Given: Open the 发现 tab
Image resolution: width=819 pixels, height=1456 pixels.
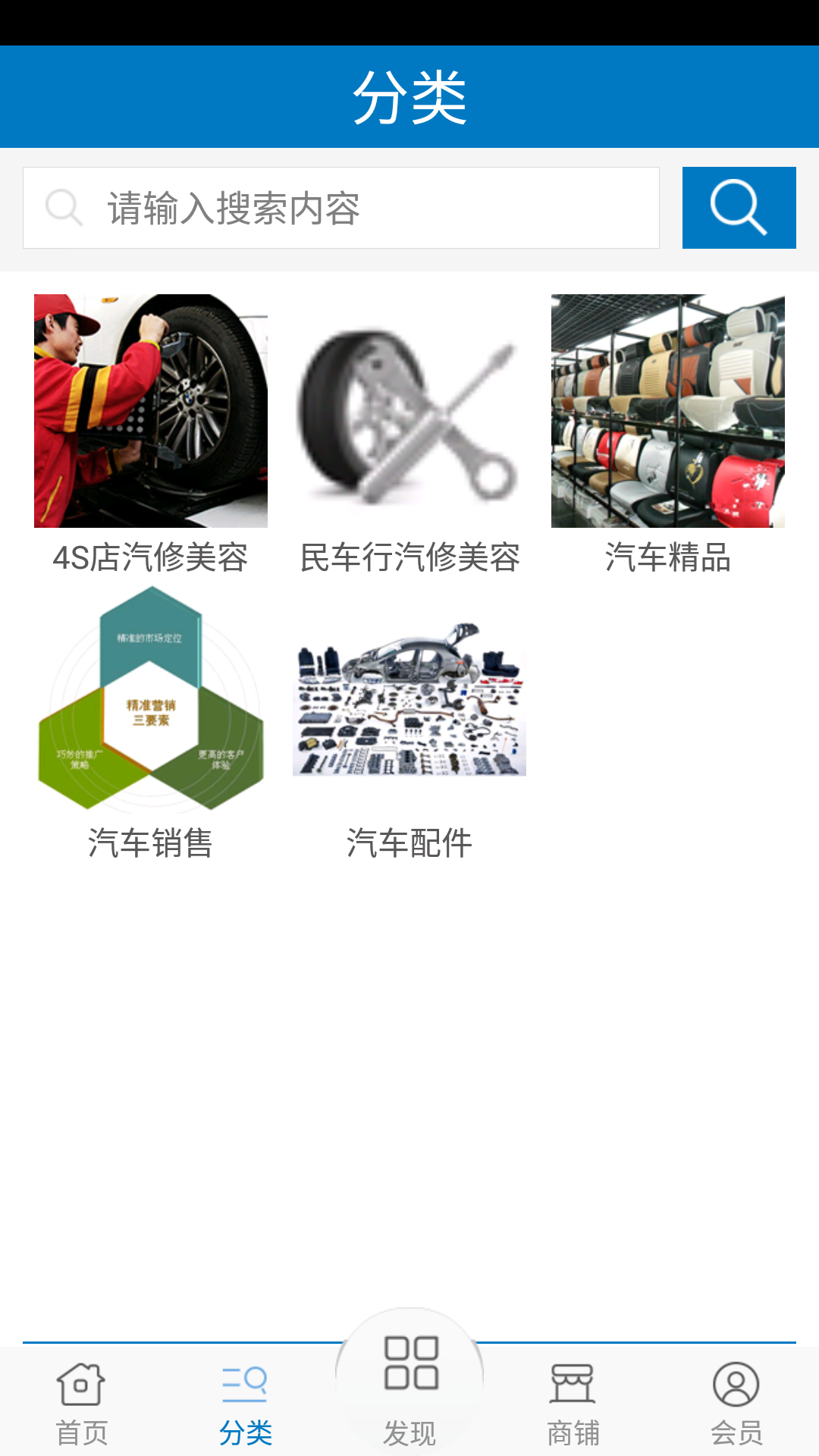Looking at the screenshot, I should (409, 1388).
